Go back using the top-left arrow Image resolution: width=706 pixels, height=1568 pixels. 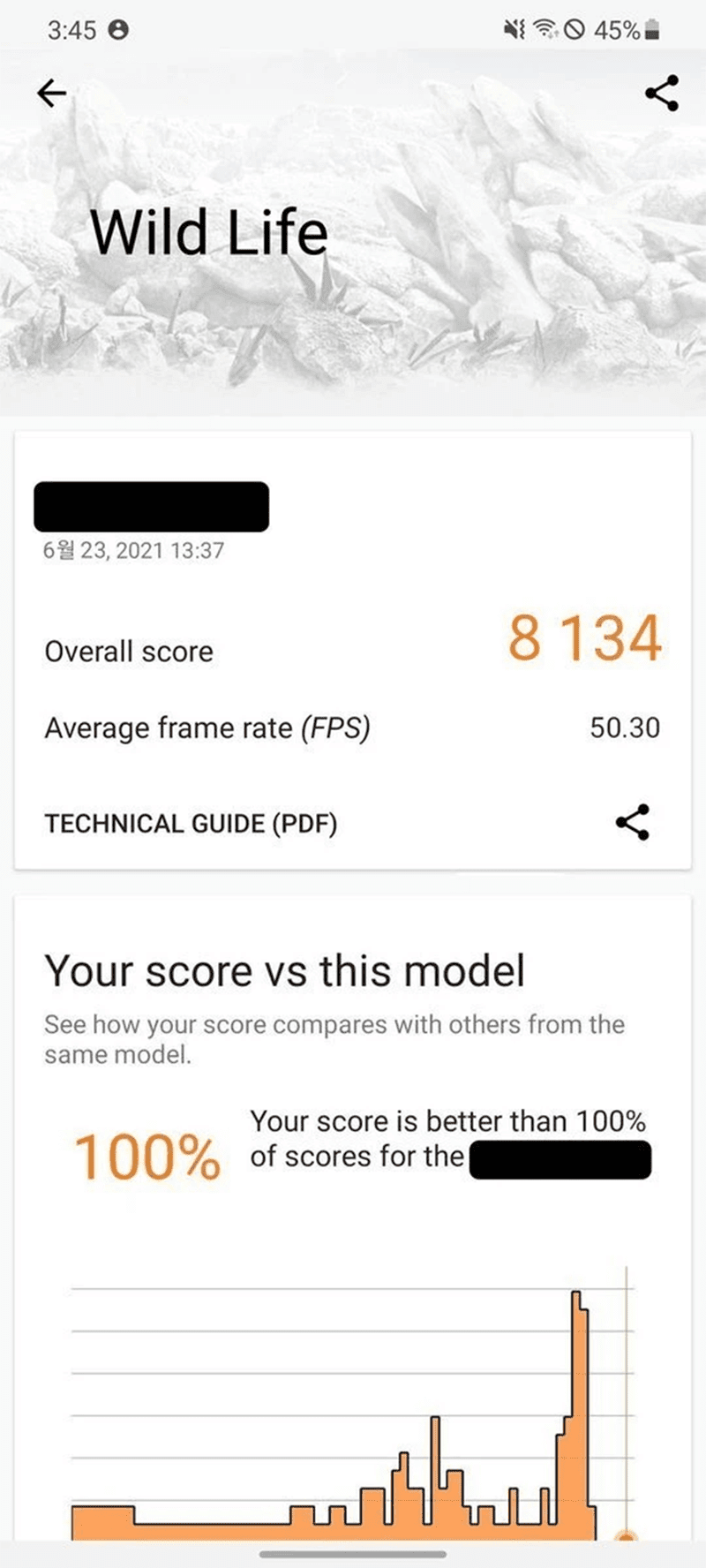(x=52, y=93)
